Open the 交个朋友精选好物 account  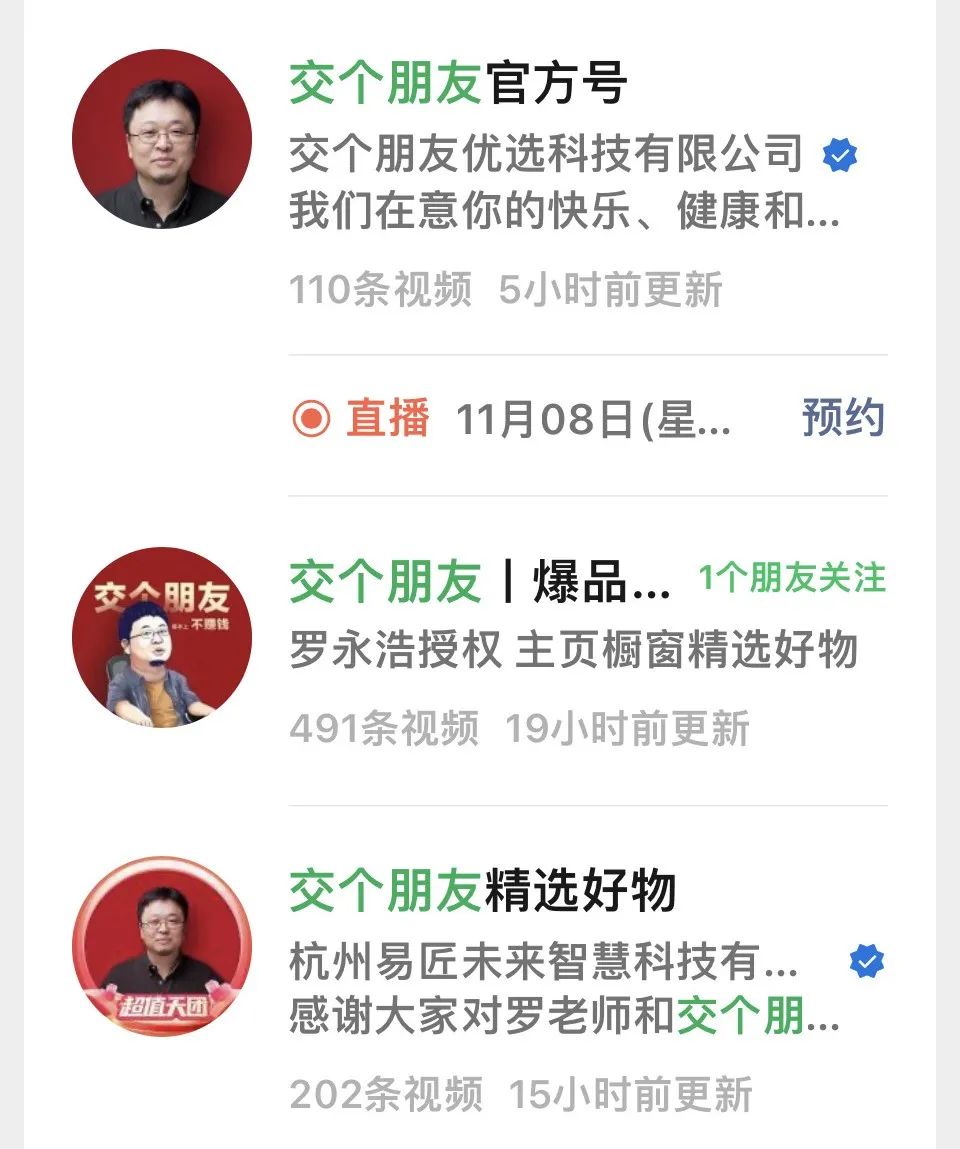click(x=483, y=890)
